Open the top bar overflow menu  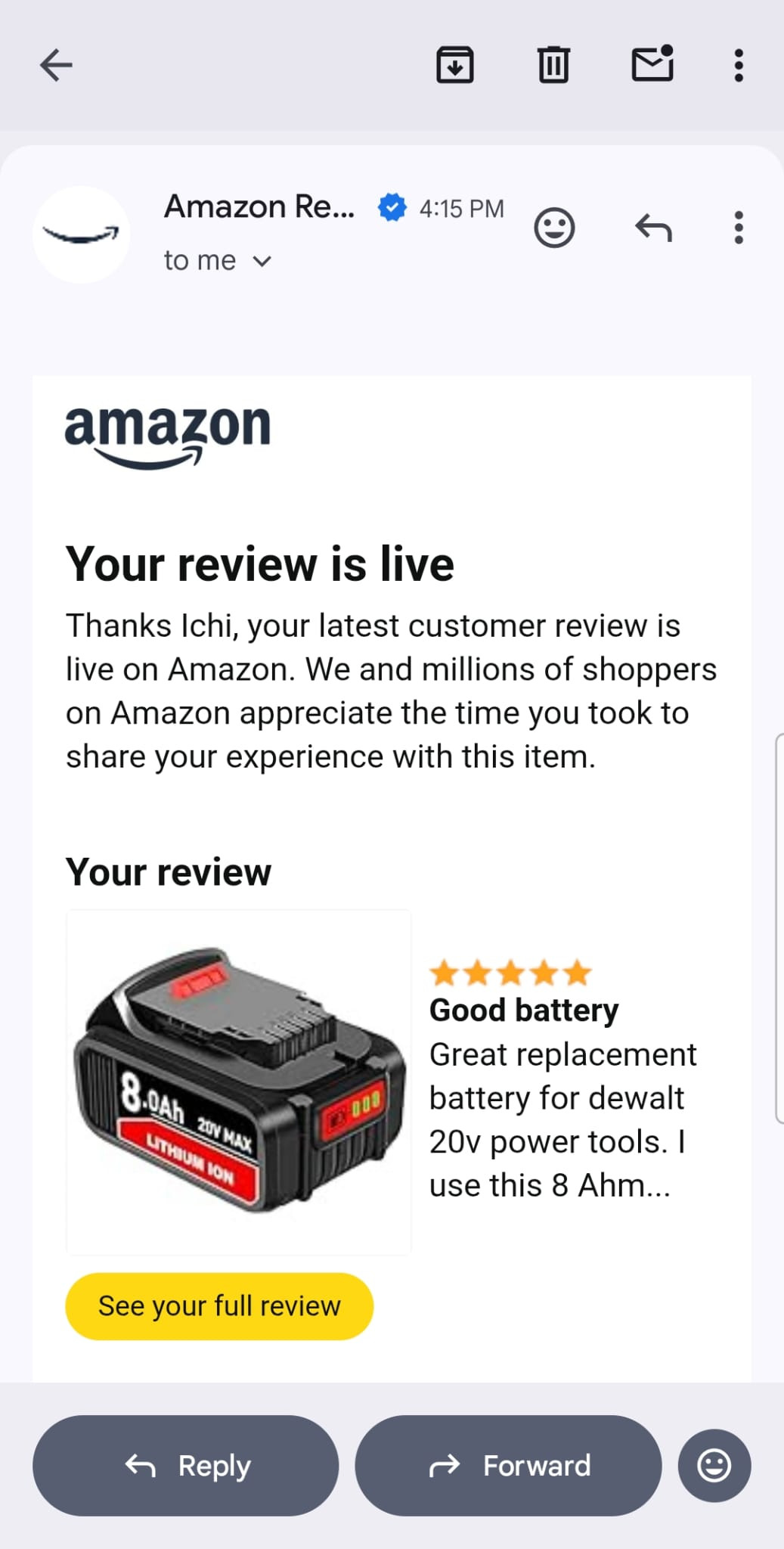pos(739,65)
